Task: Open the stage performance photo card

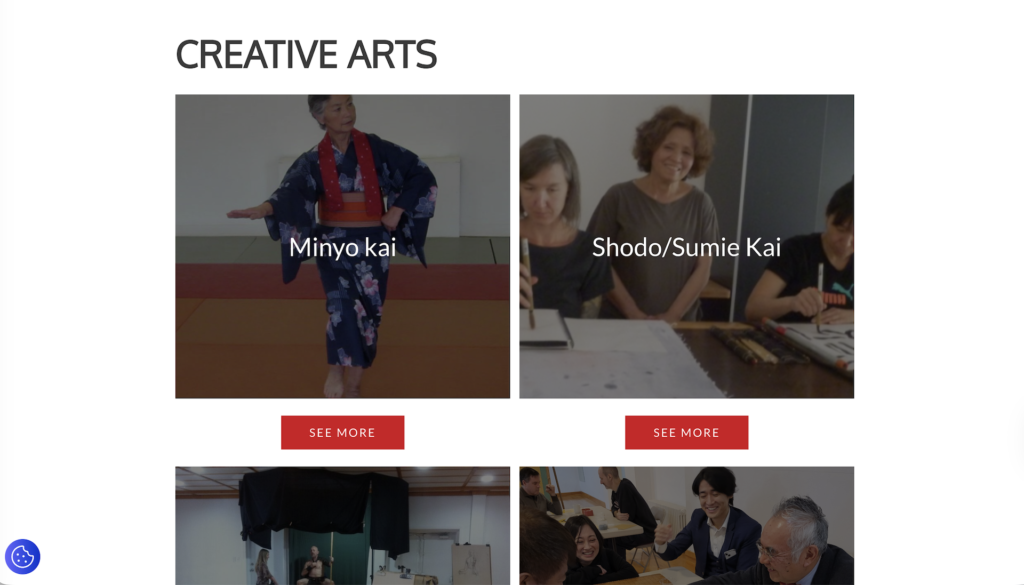Action: (342, 525)
